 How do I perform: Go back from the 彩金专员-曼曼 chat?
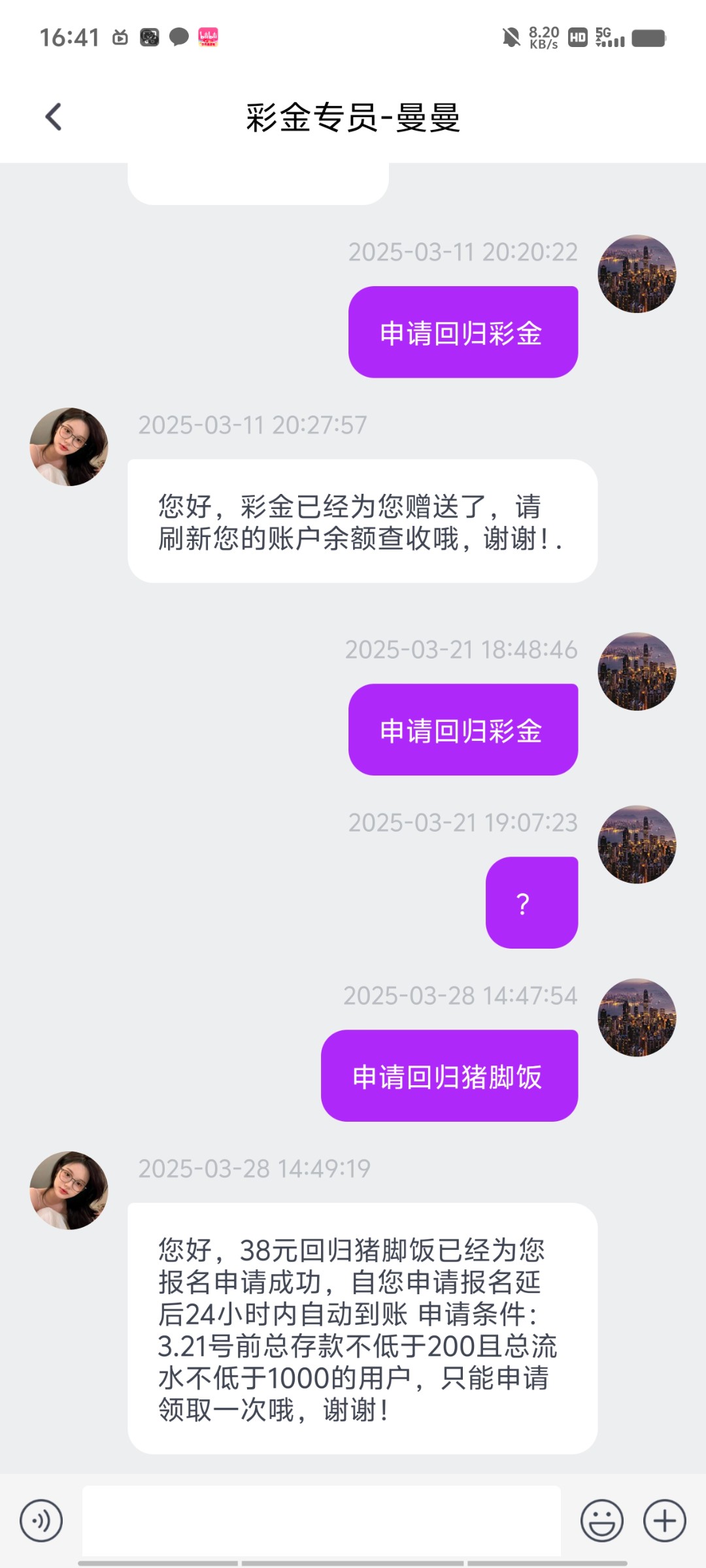coord(54,118)
